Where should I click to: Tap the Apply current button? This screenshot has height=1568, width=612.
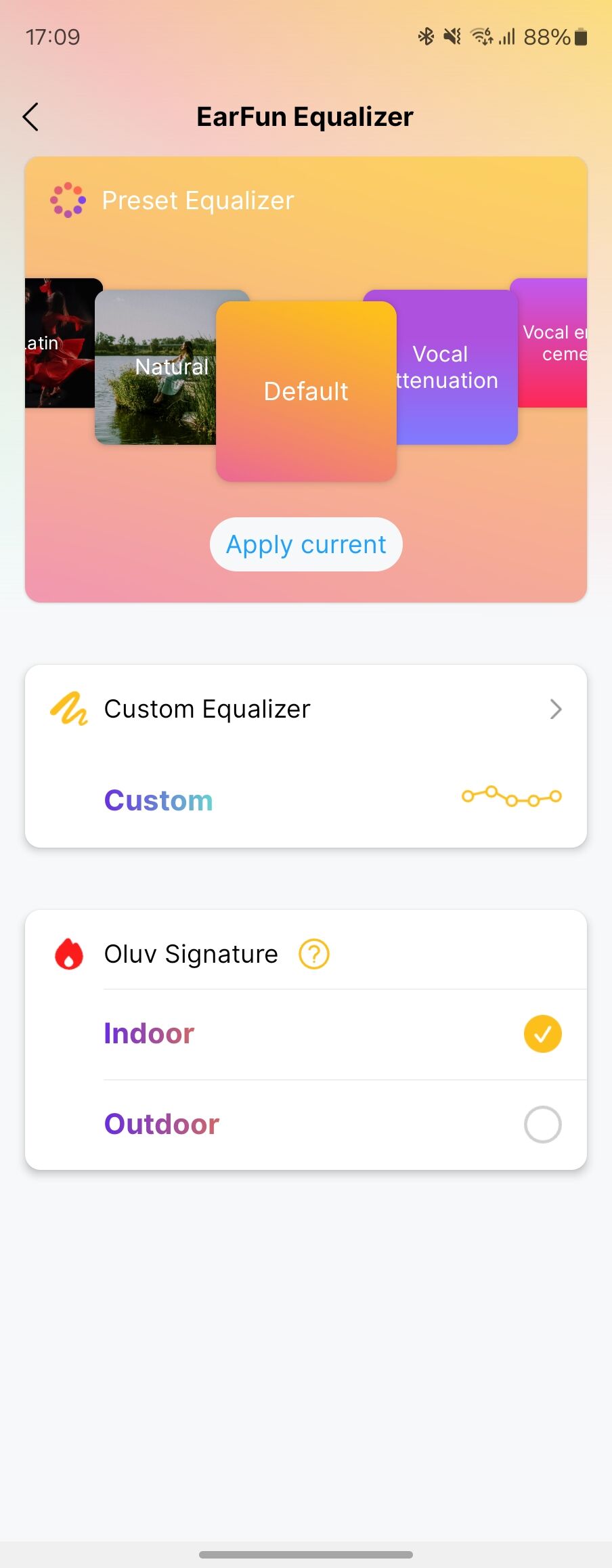(306, 544)
